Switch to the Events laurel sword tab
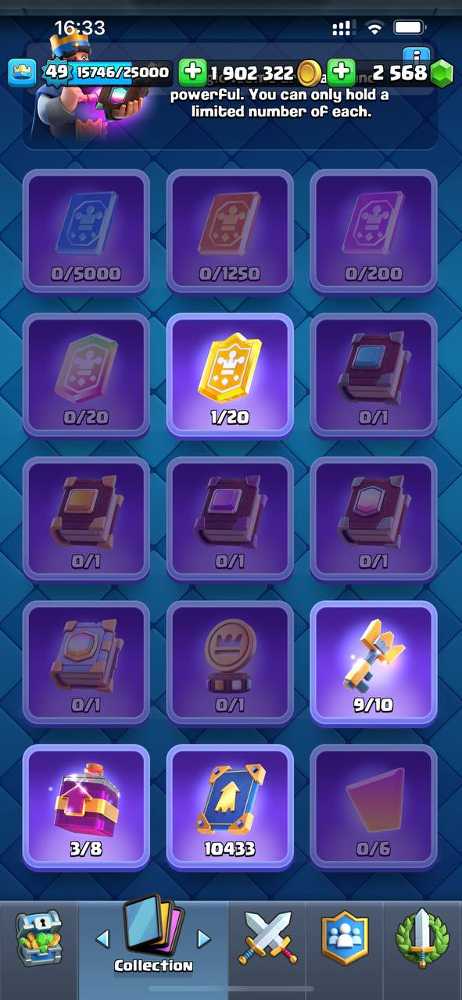Viewport: 462px width, 1000px height. click(x=422, y=939)
